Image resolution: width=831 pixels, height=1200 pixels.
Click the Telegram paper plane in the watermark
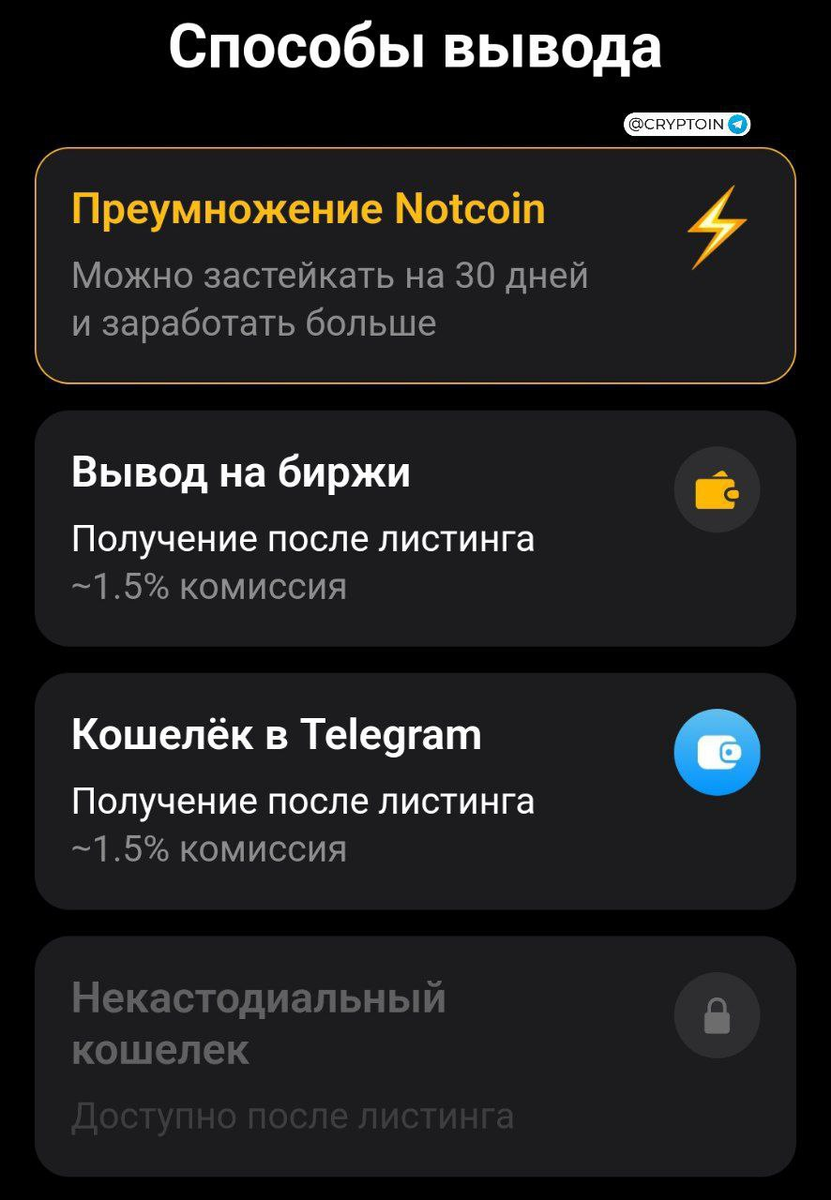point(737,124)
